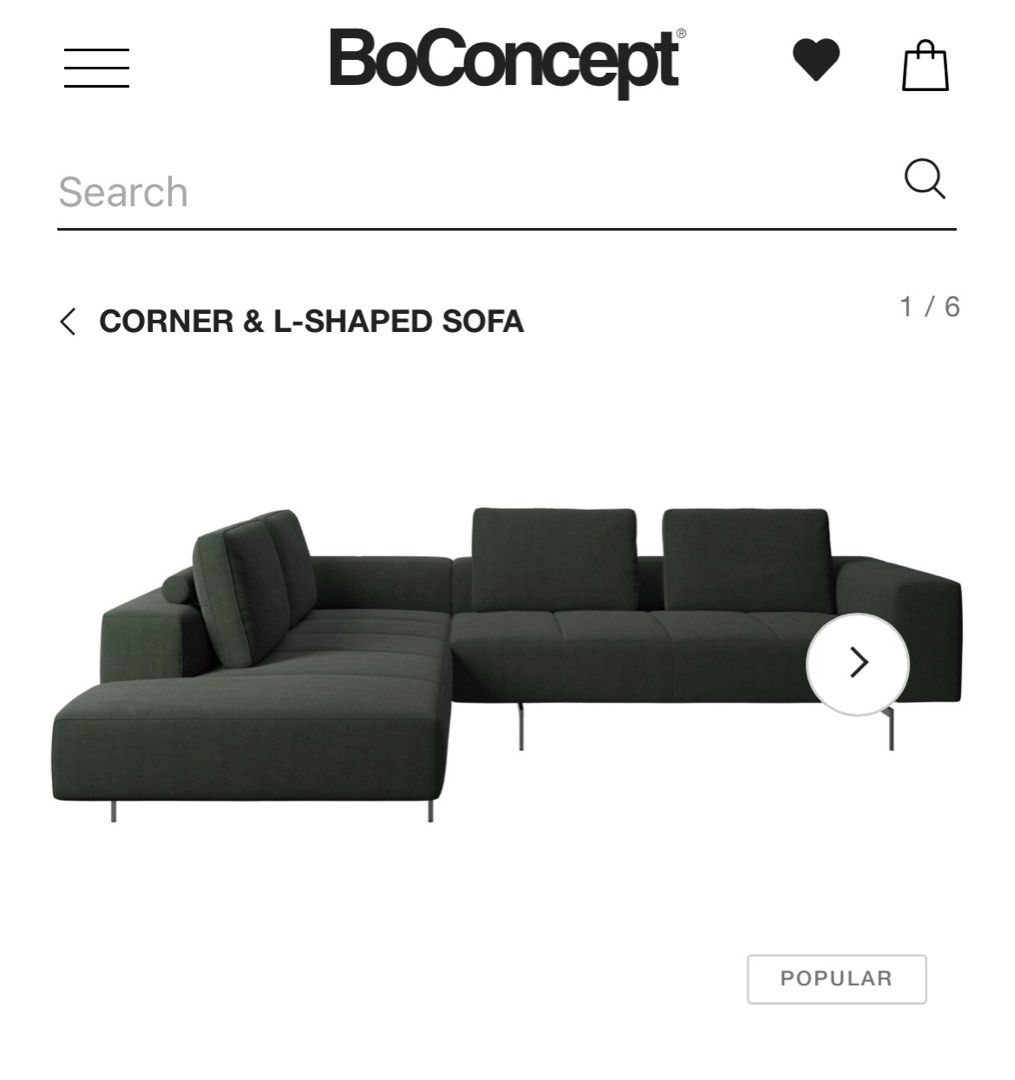Screen dimensions: 1015x1080
Task: Return to the CORNER & L-SHAPED SOFA listing
Action: point(310,322)
